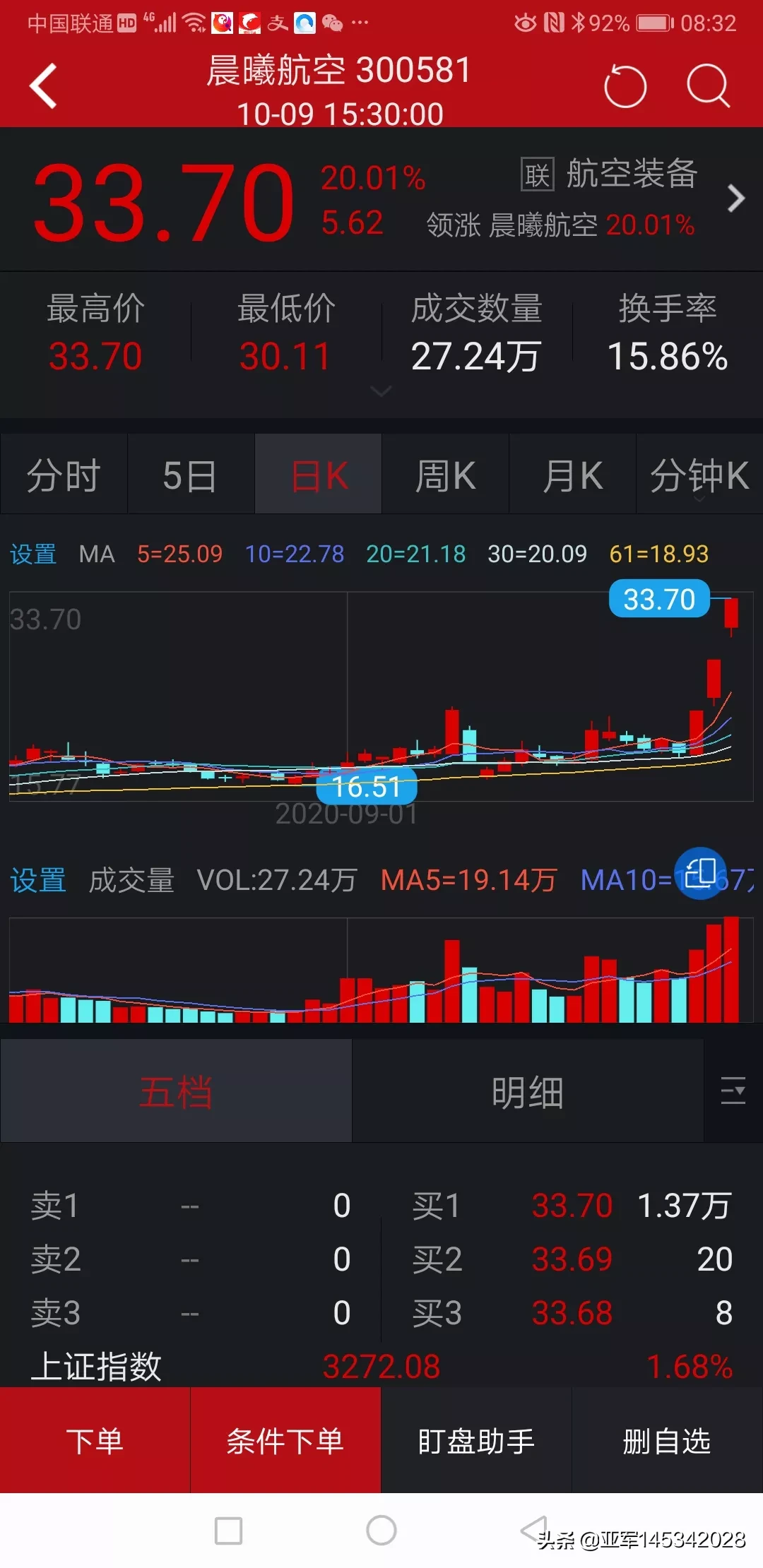Open the list options icon beside 明细
Image resolution: width=763 pixels, height=1568 pixels.
(x=733, y=1091)
